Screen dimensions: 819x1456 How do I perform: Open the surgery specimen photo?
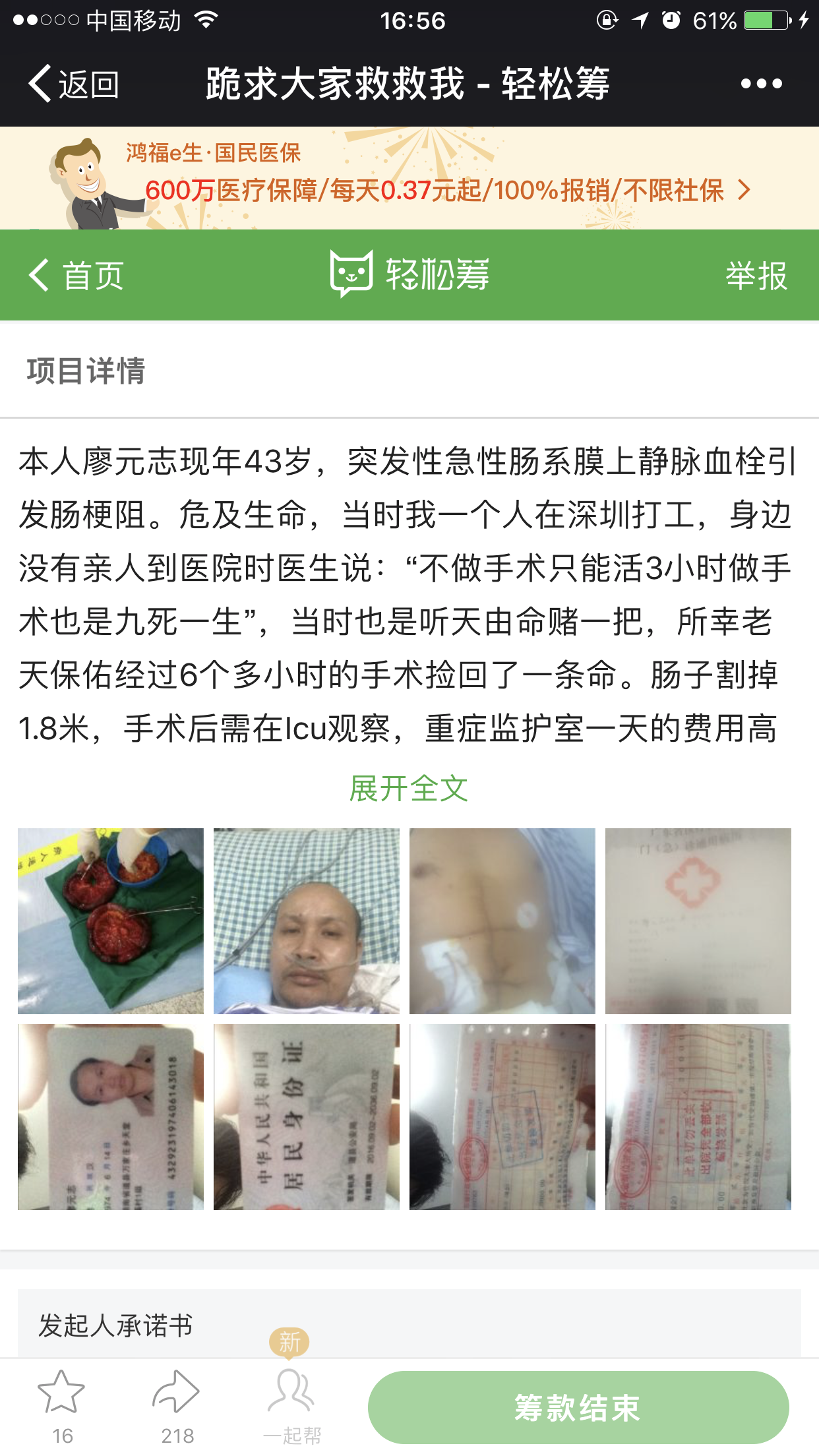pyautogui.click(x=111, y=921)
